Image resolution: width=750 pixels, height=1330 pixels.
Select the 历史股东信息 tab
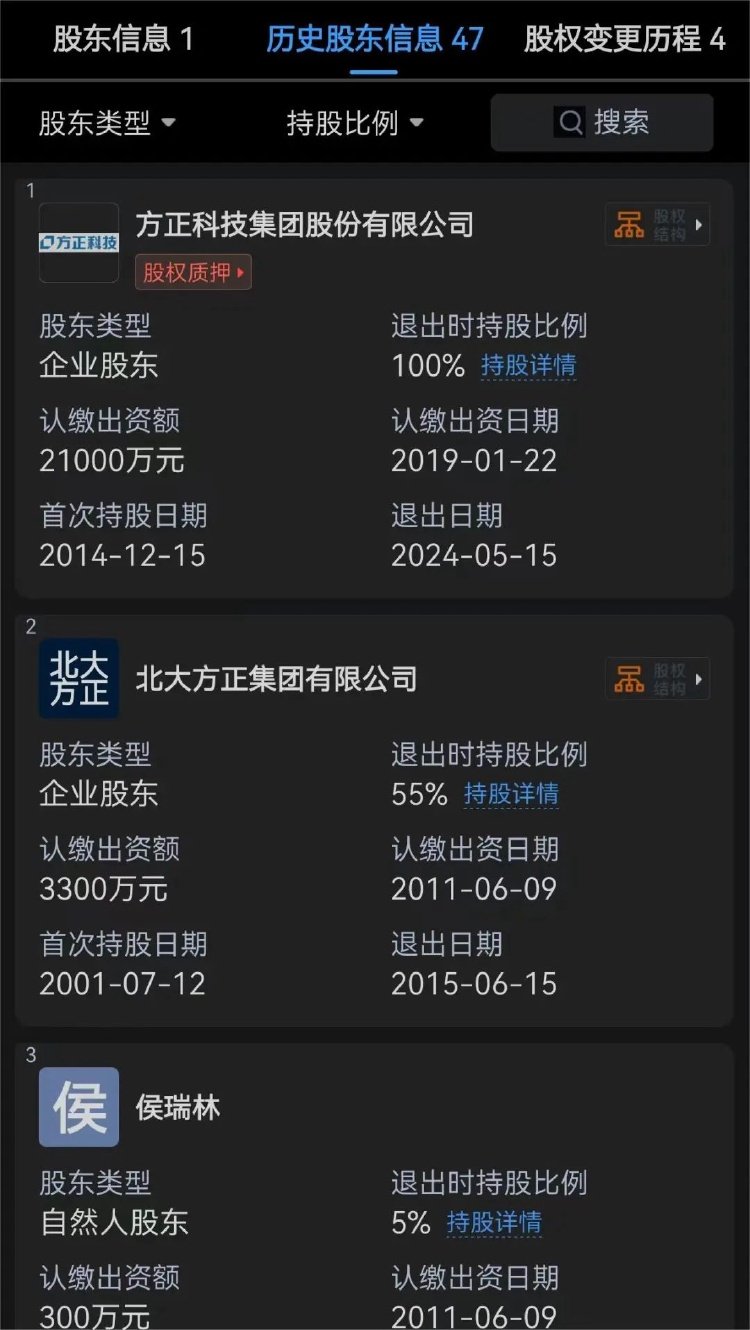pyautogui.click(x=375, y=39)
